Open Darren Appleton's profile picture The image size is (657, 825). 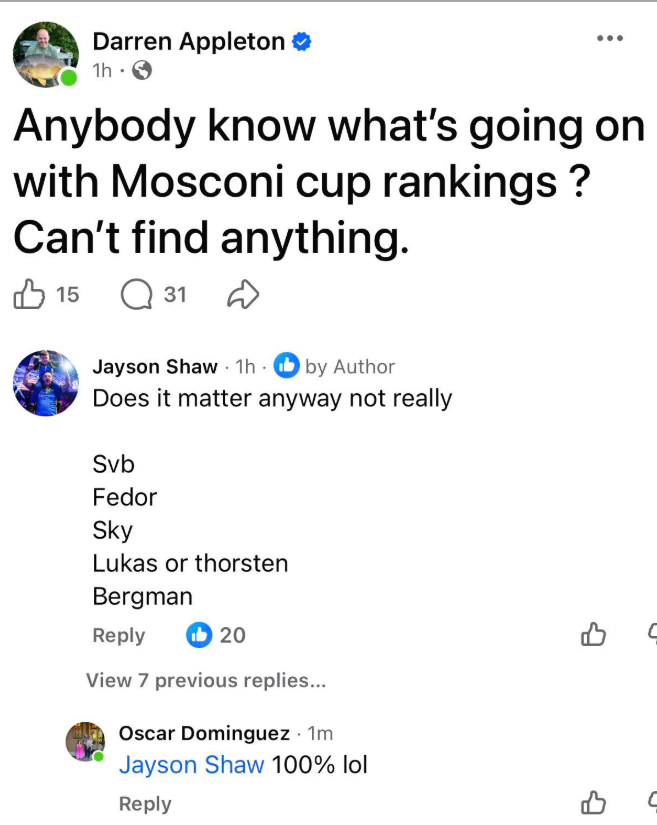(46, 55)
